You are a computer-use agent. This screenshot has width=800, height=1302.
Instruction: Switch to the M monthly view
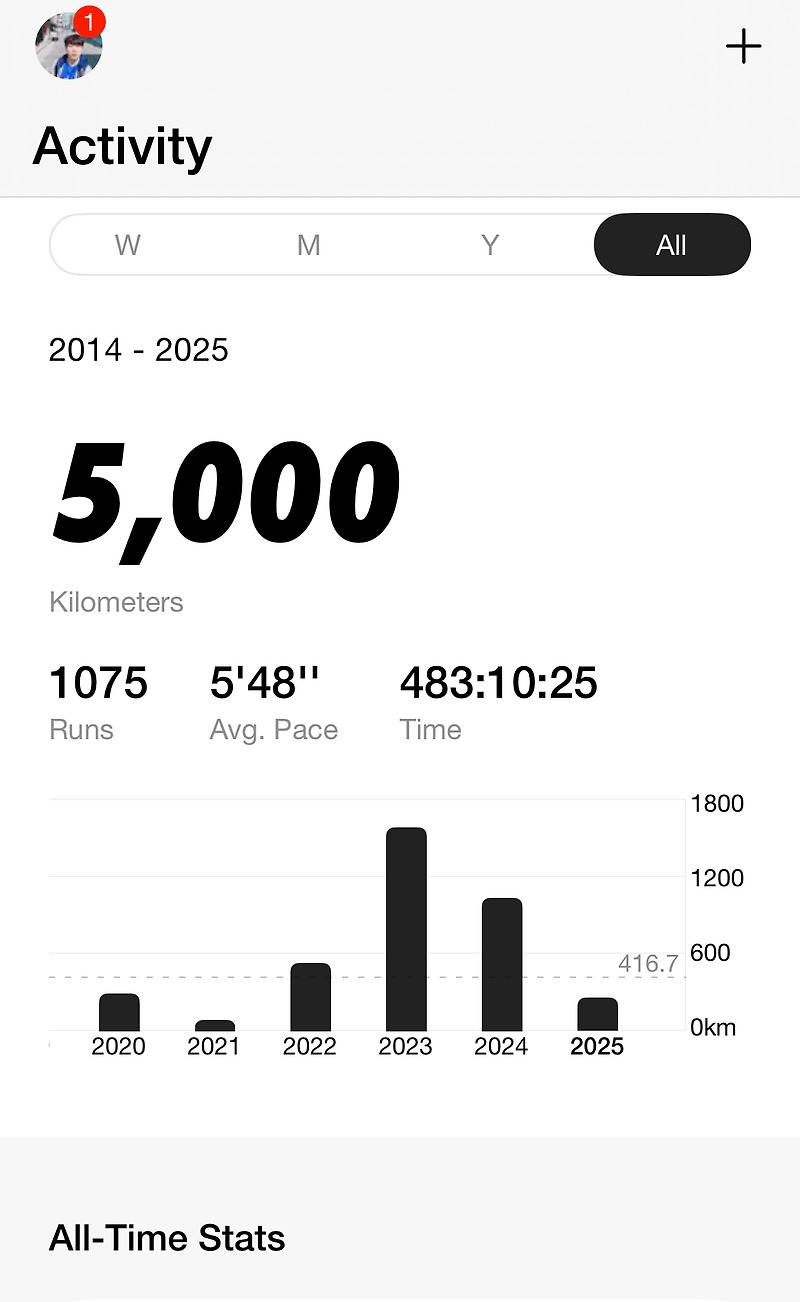point(309,245)
